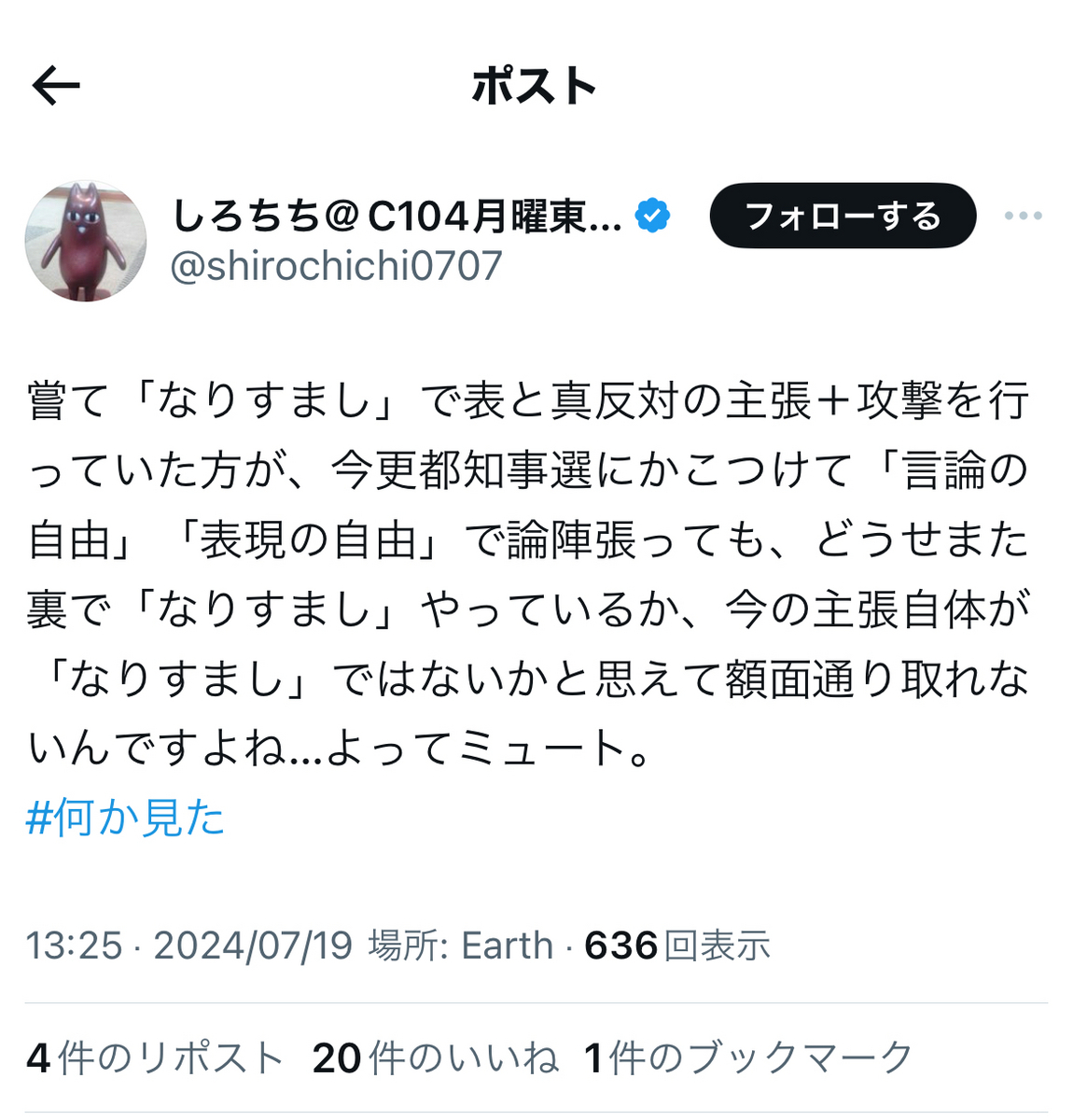
Task: View the 4件のリポスト list
Action: (155, 1058)
